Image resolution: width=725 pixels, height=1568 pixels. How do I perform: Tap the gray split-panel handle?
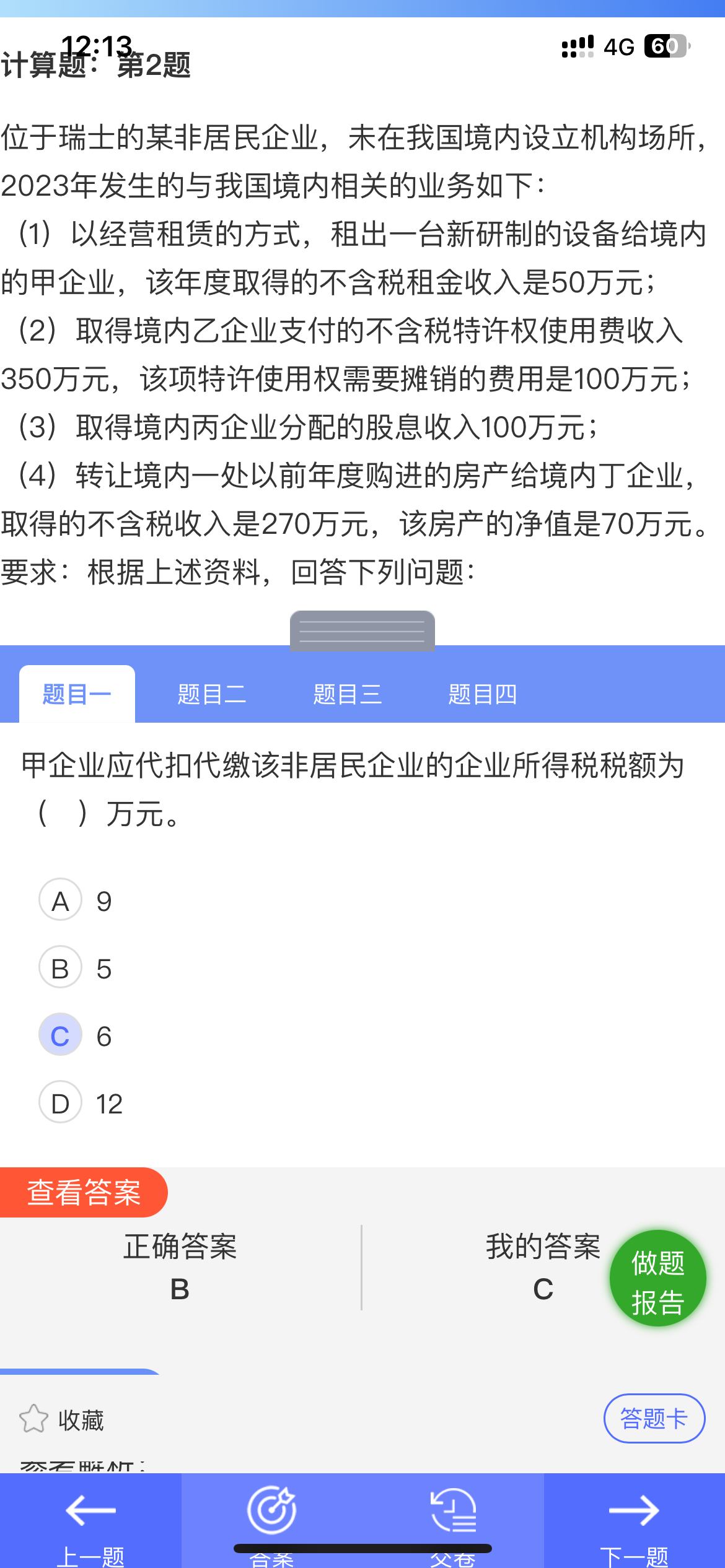[x=362, y=630]
